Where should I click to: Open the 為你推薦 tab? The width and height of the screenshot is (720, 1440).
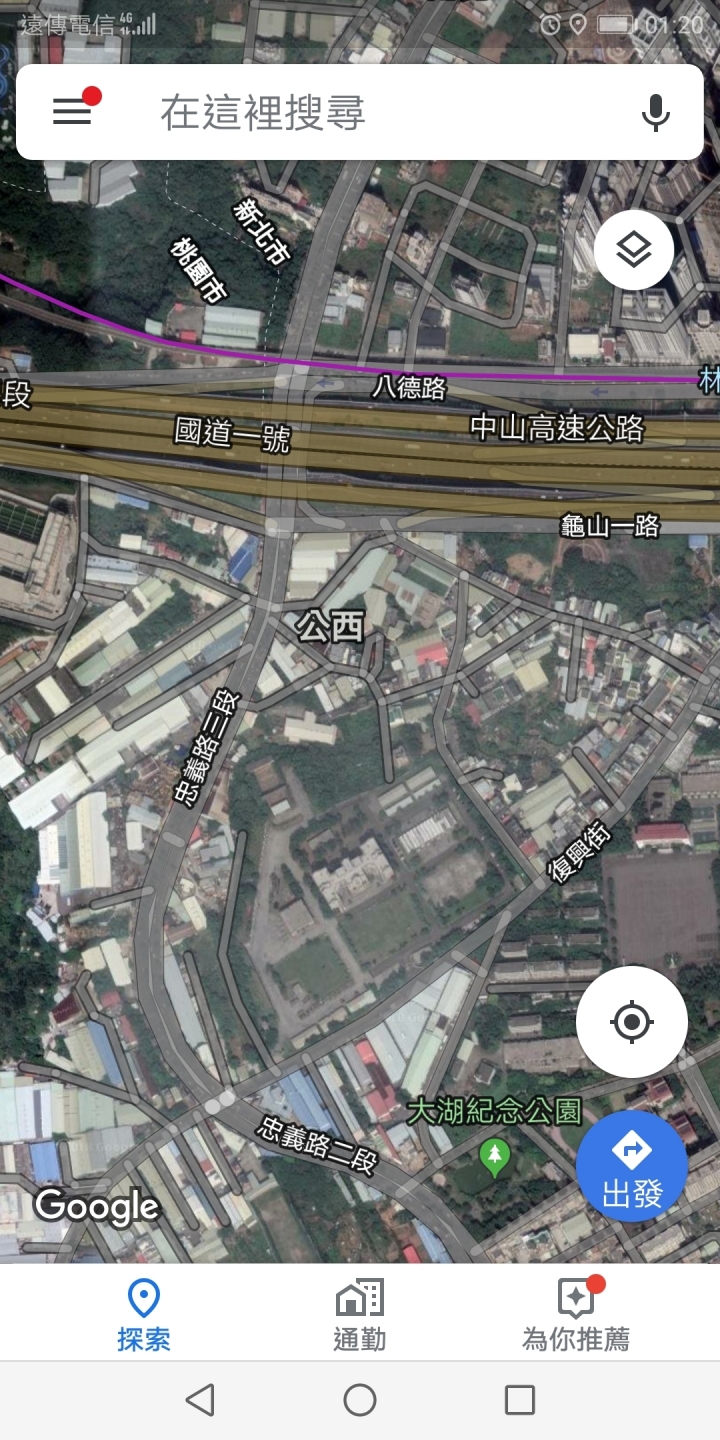click(576, 1314)
